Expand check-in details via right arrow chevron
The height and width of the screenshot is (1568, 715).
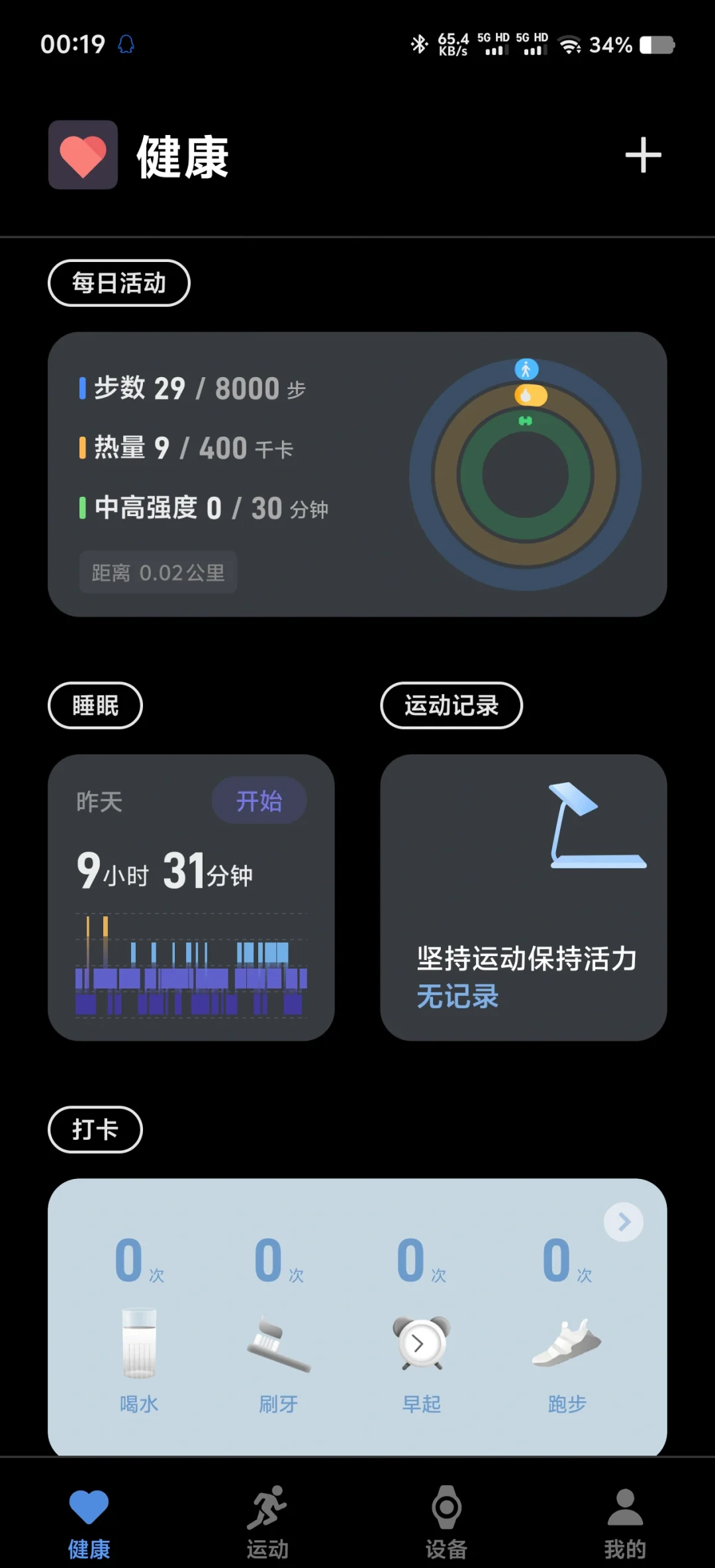tap(622, 1222)
